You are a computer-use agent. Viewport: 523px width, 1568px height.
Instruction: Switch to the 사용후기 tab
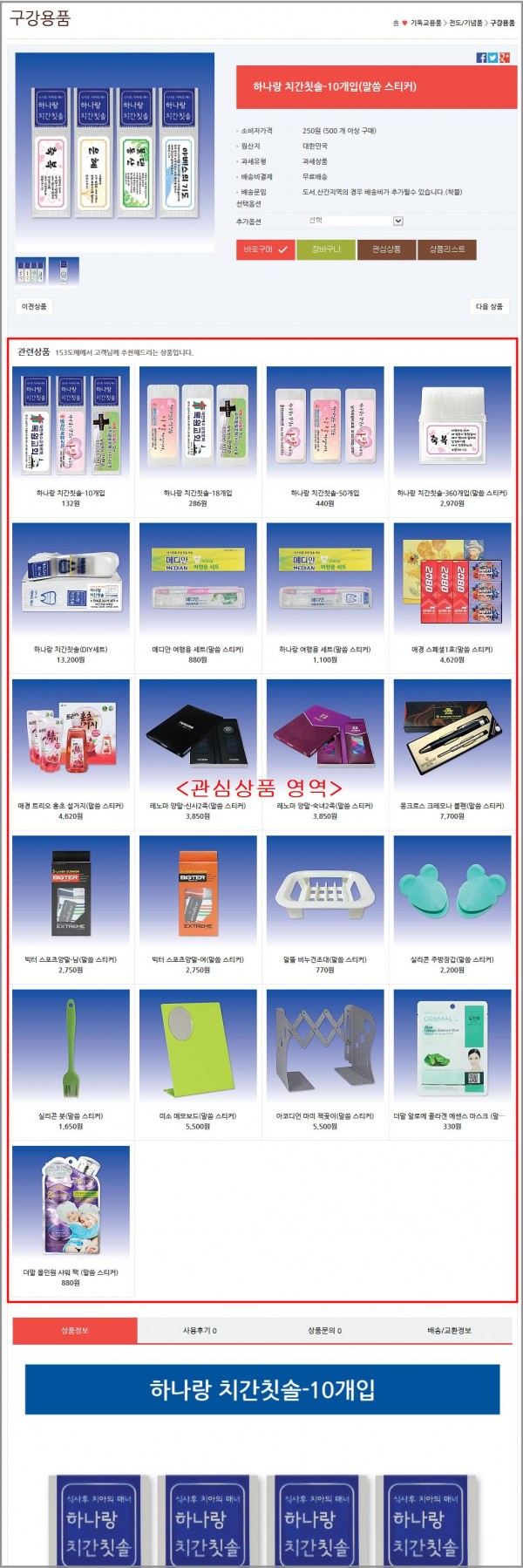[200, 1330]
